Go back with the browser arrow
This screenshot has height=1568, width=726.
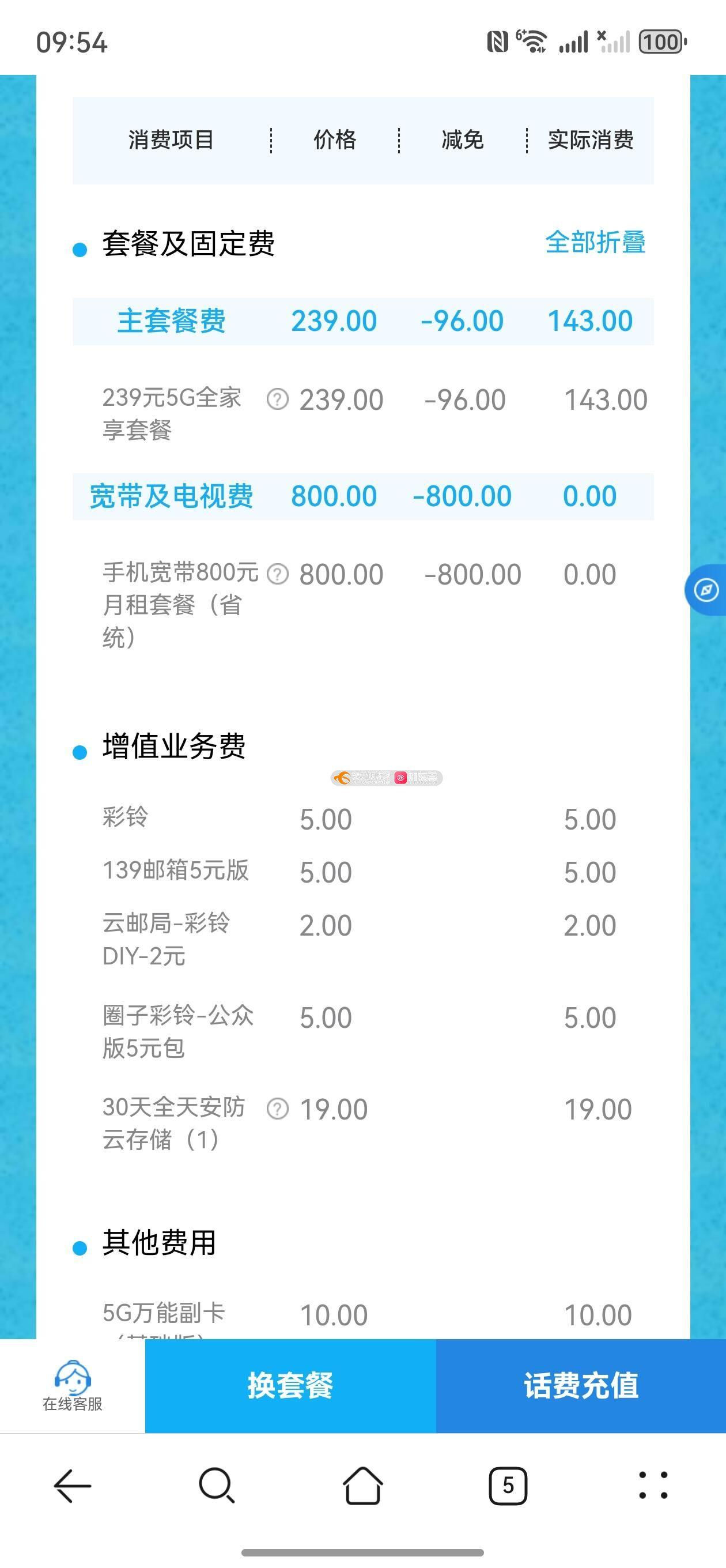pos(73,1486)
